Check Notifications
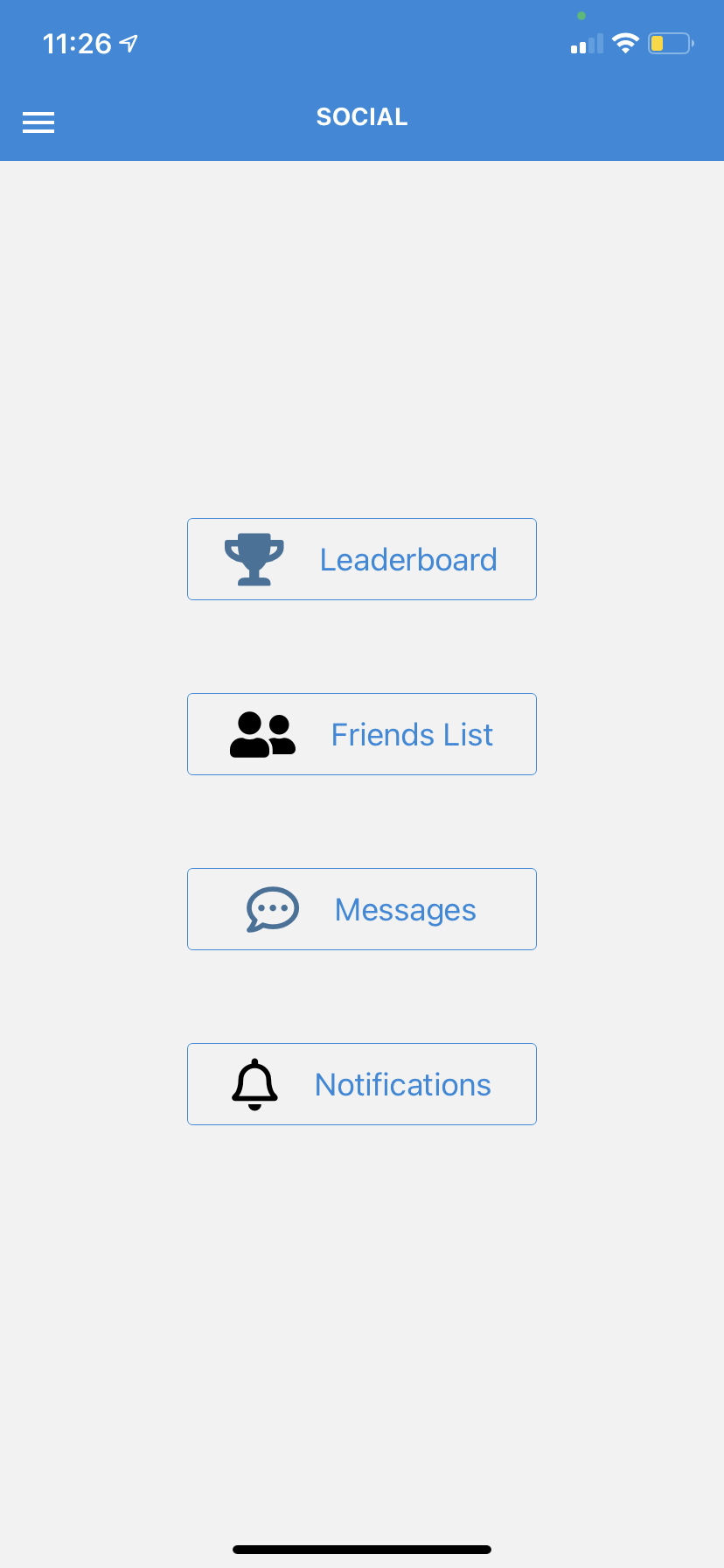The height and width of the screenshot is (1568, 724). click(362, 1084)
